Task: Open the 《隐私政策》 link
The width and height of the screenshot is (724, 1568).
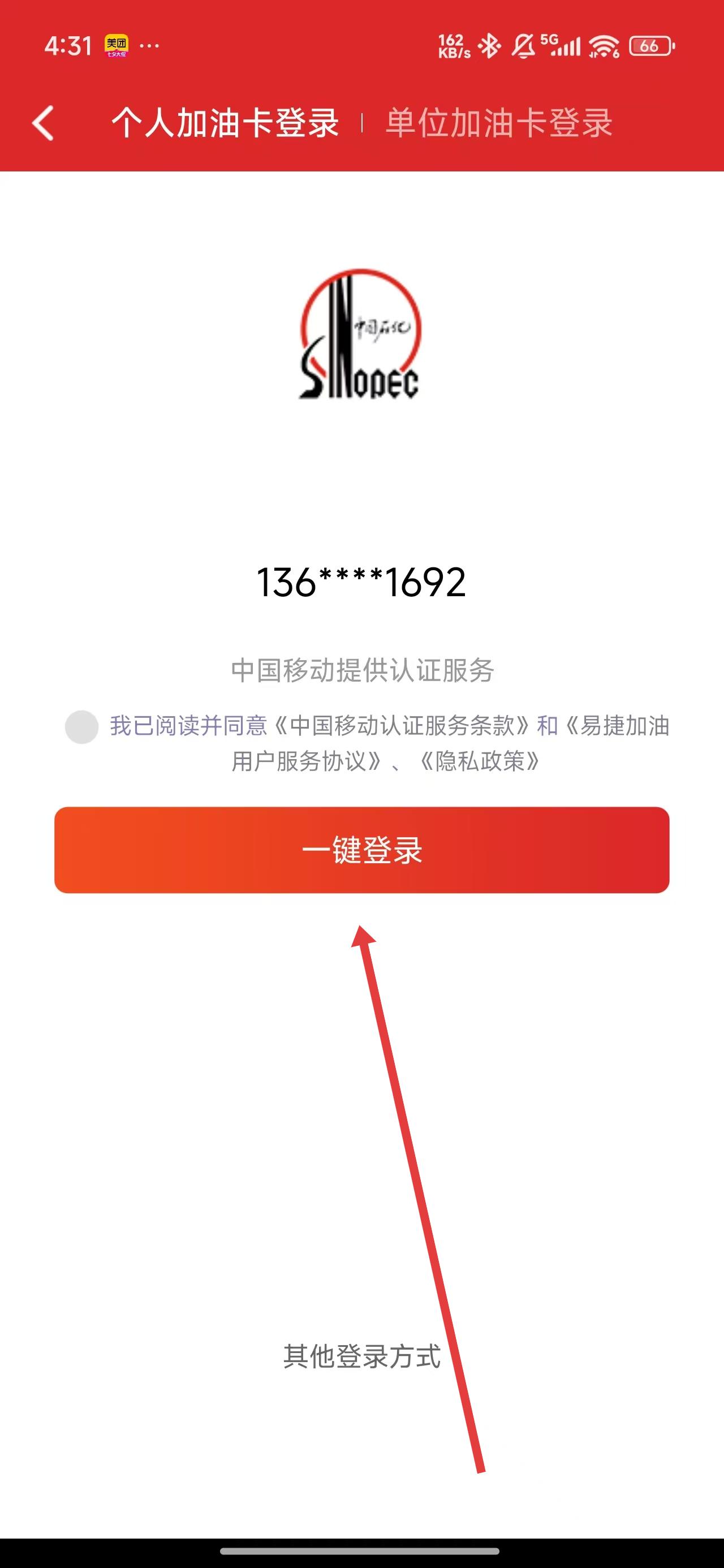Action: tap(480, 761)
